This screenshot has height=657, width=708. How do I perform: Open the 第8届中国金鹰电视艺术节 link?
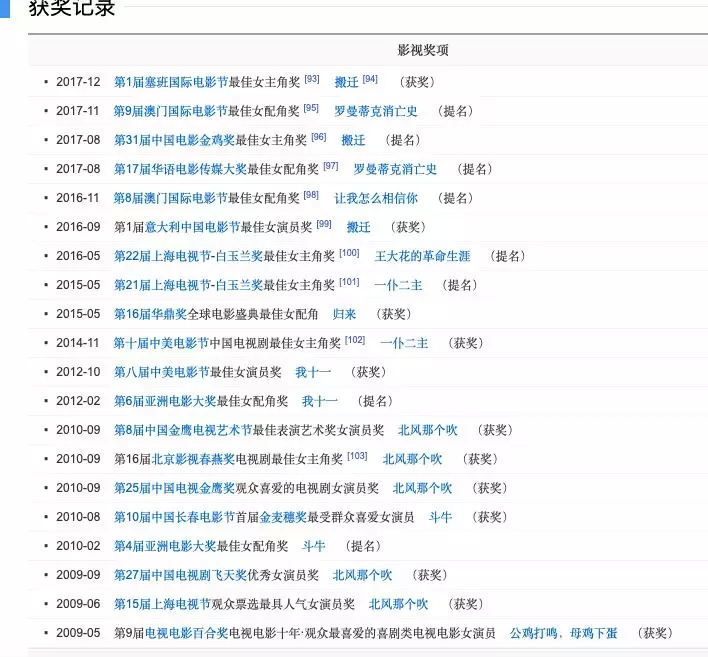click(x=183, y=430)
